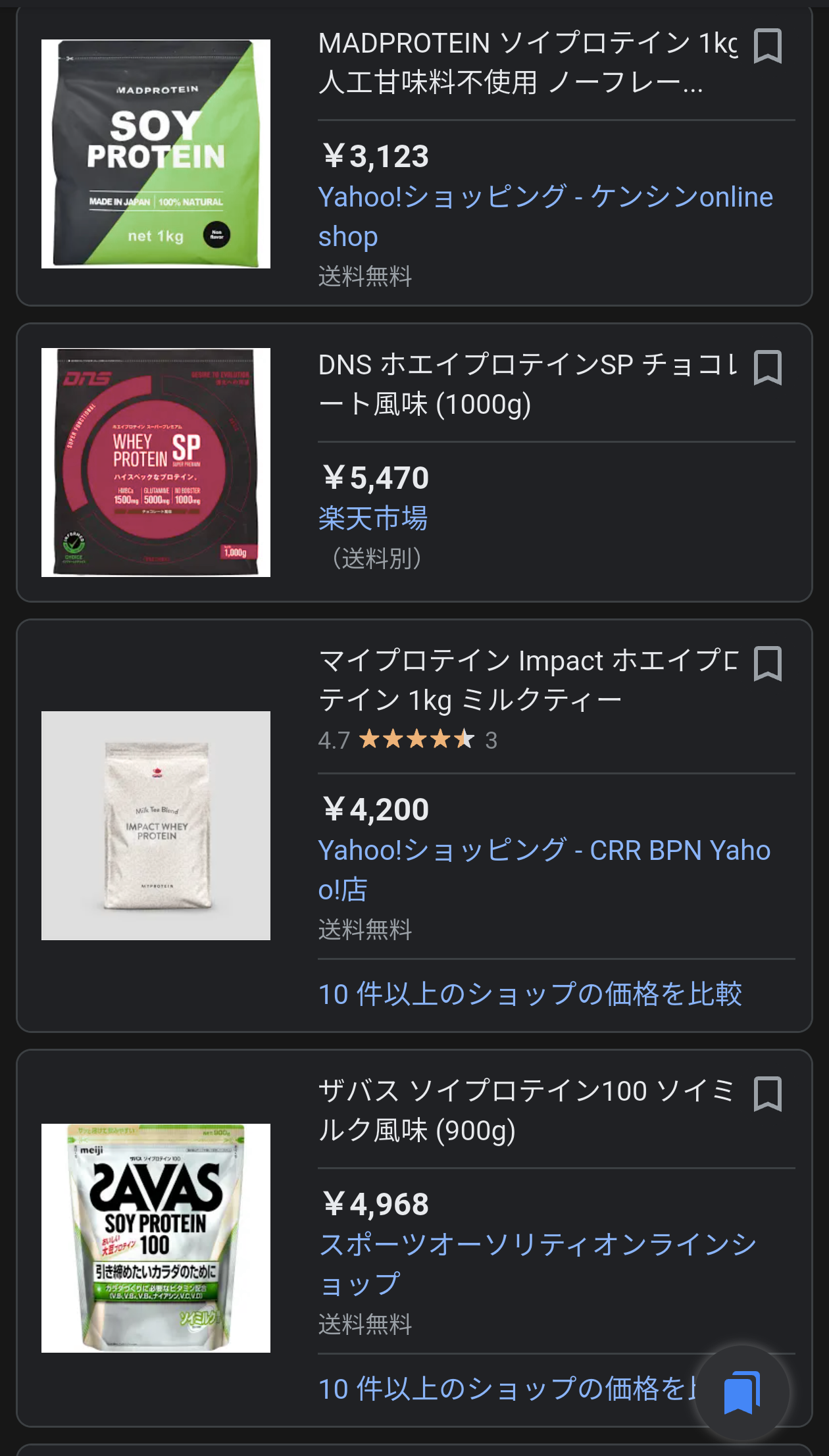This screenshot has width=829, height=1456.
Task: Open マイプロテイン Impact ホエイプロテイン title
Action: (526, 680)
